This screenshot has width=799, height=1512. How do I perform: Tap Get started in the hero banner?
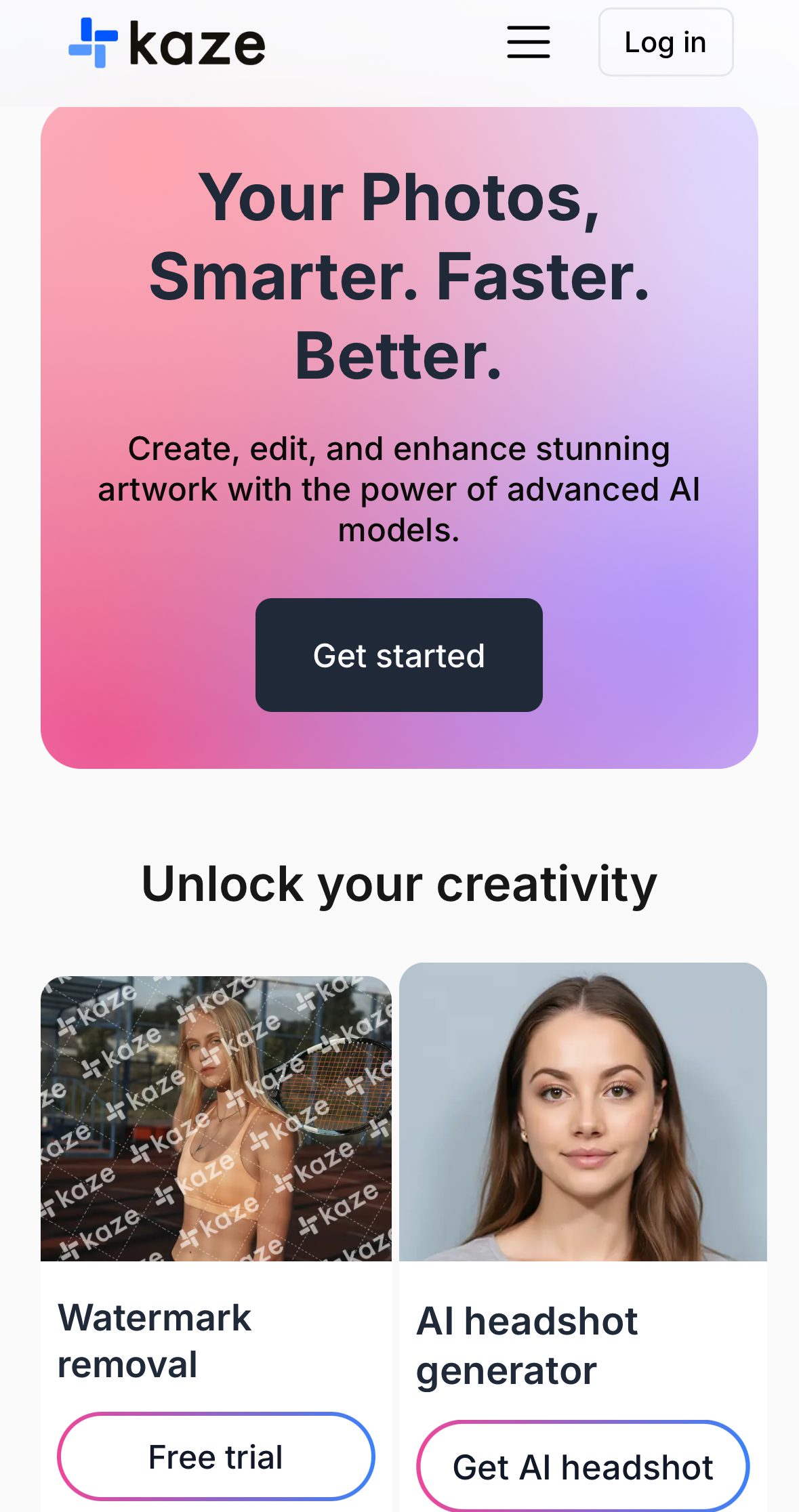pos(398,655)
